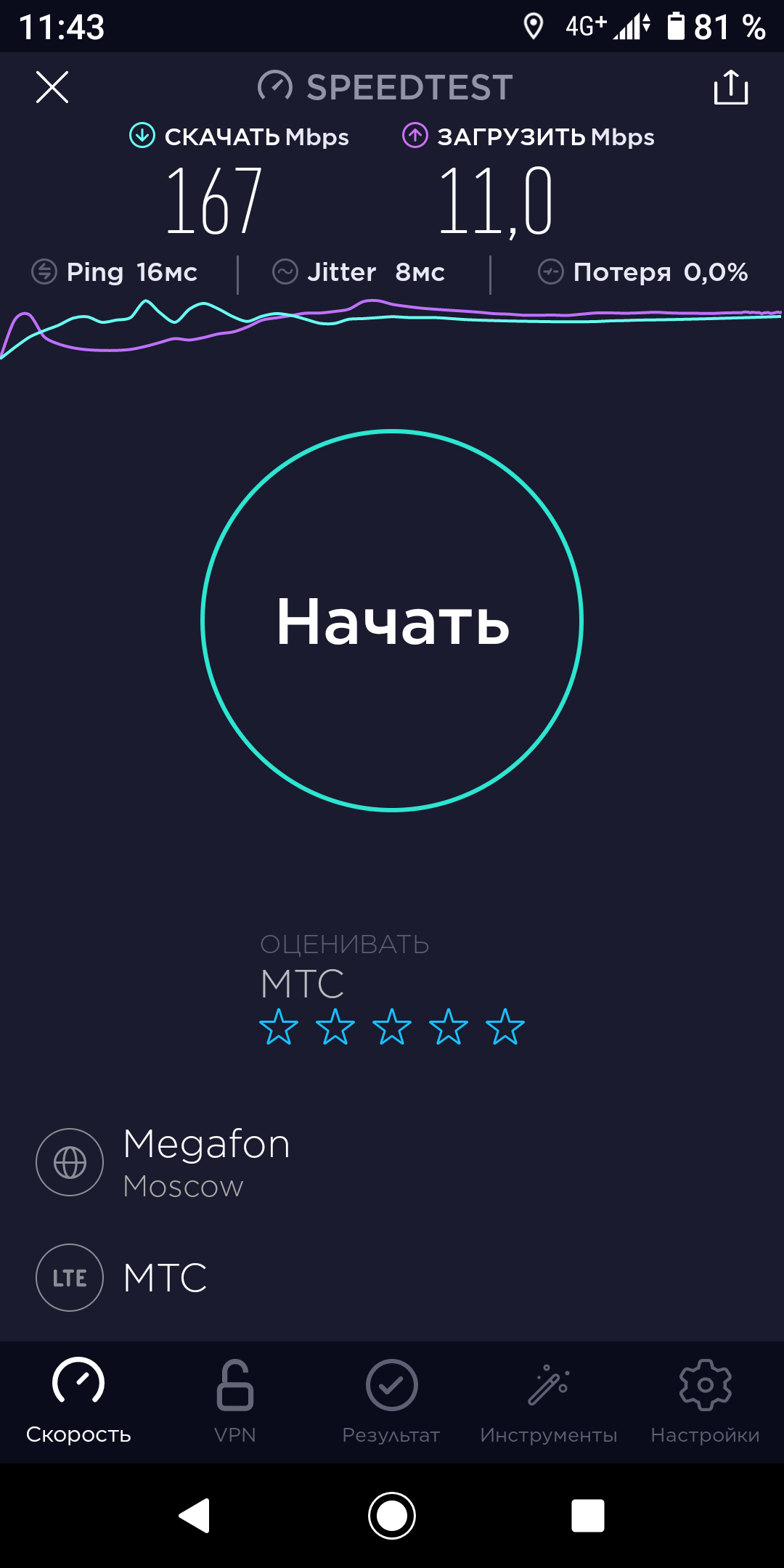Image resolution: width=784 pixels, height=1568 pixels.
Task: Tap the Начать button to start test
Action: [x=392, y=621]
